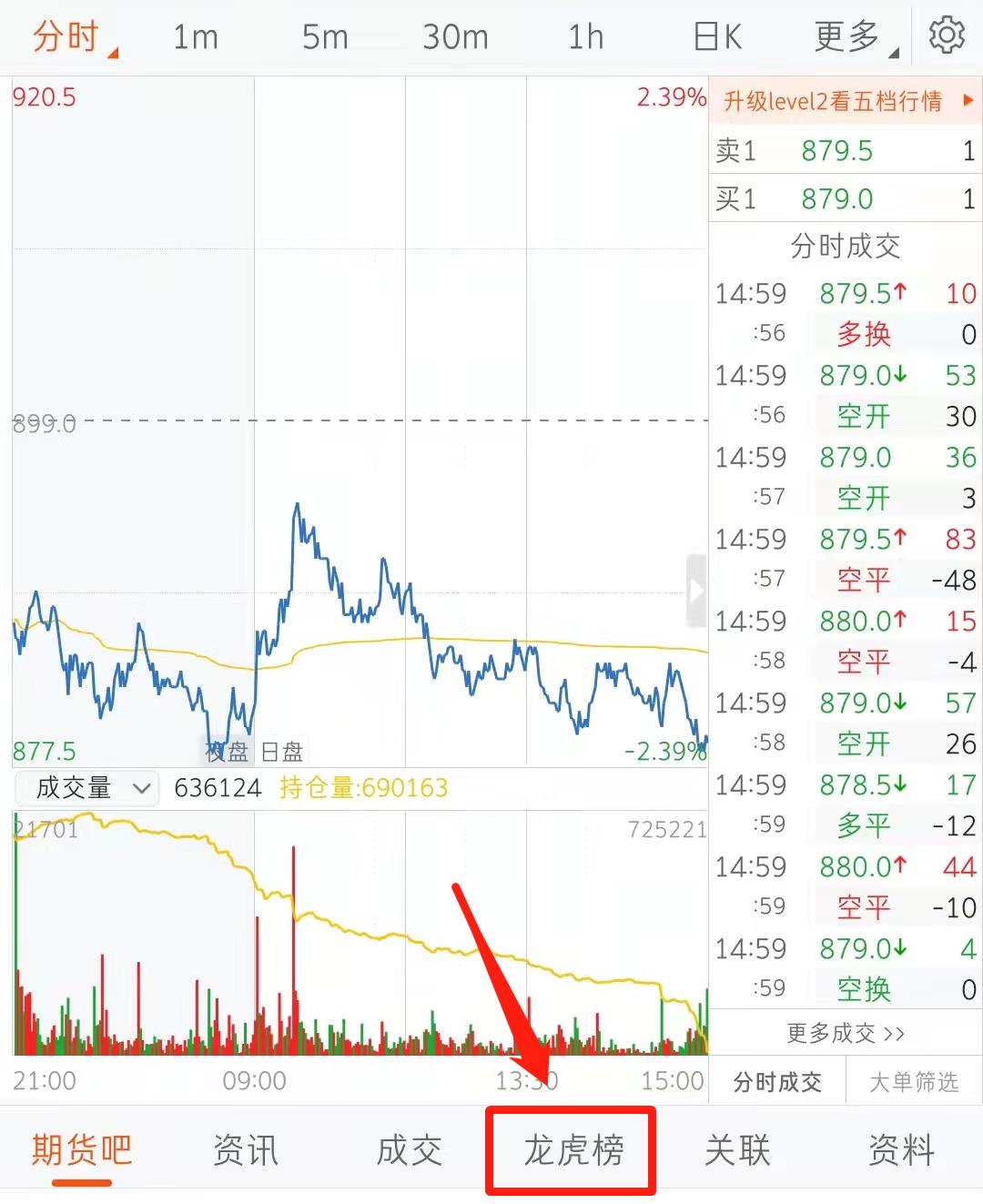Open 升级level2看五档行情 upgrade banner
The width and height of the screenshot is (983, 1204).
(845, 101)
